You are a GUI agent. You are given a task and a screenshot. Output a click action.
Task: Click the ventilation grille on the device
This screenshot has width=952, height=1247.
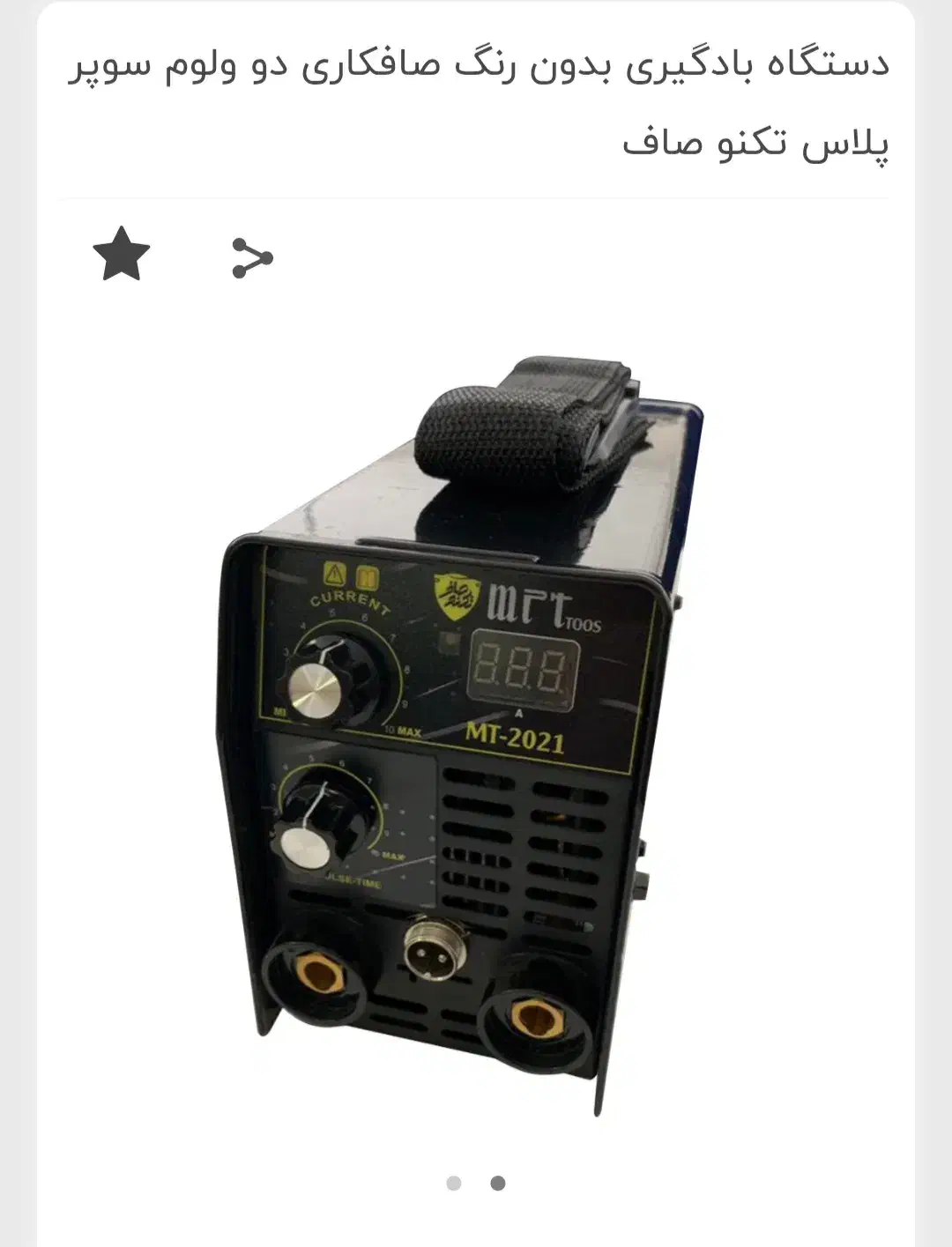[520, 837]
